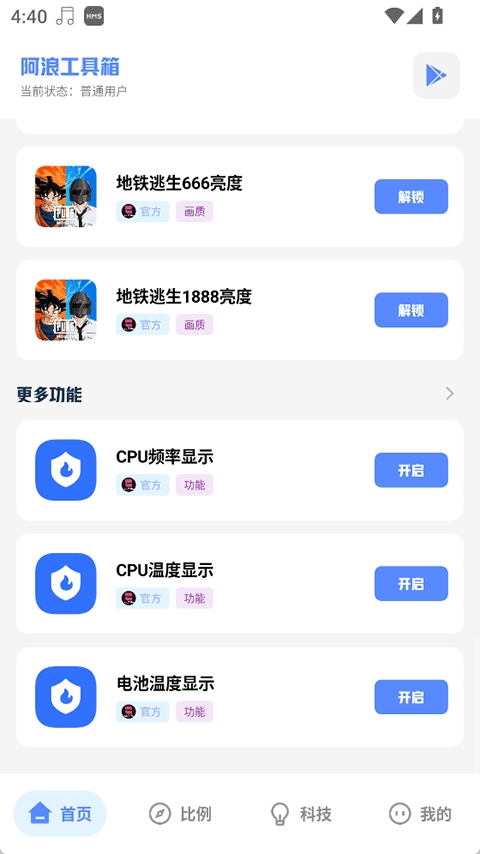Enable CPU频率显示
The height and width of the screenshot is (854, 480).
(411, 470)
